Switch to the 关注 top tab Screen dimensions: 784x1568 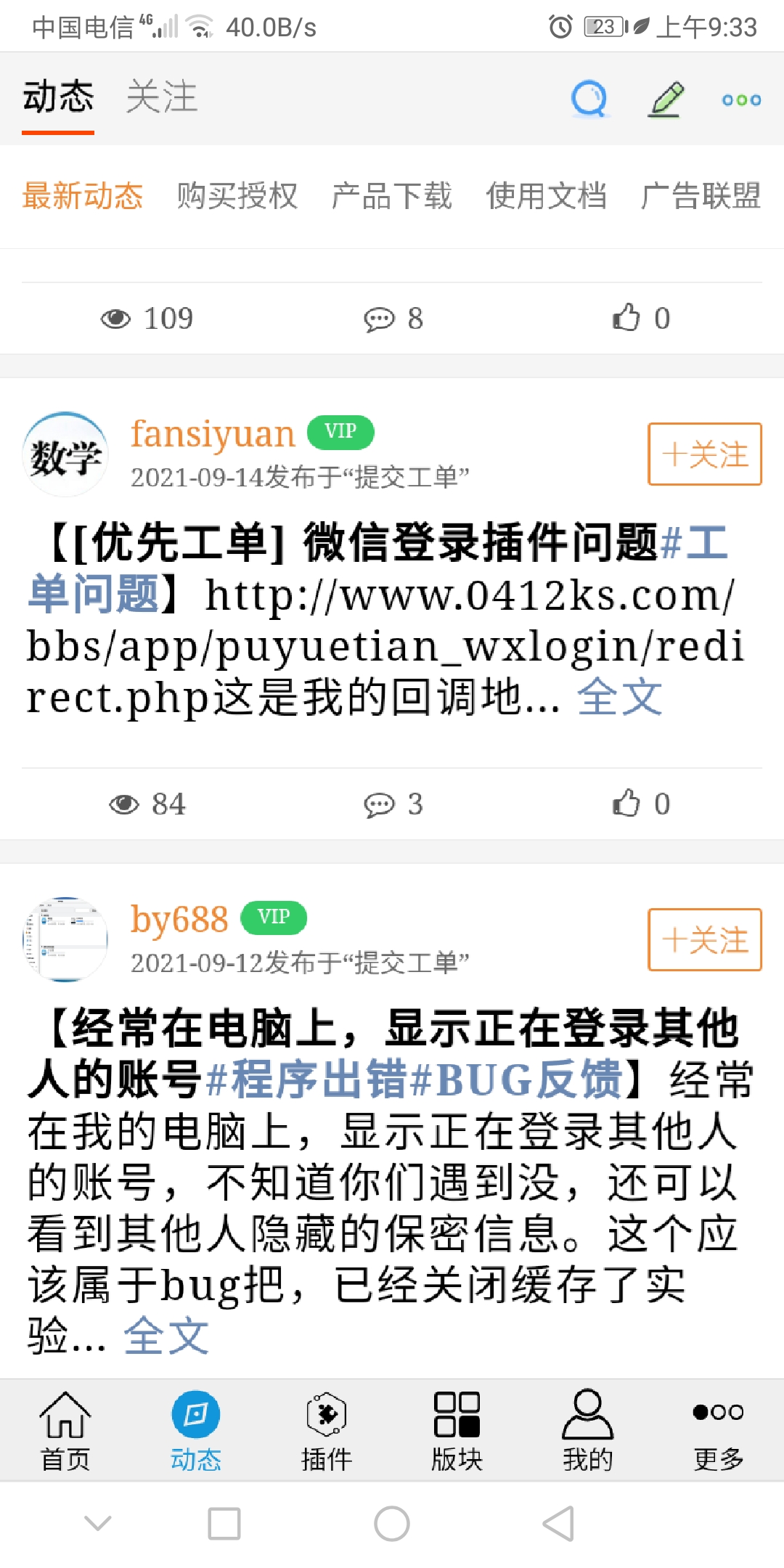(161, 97)
